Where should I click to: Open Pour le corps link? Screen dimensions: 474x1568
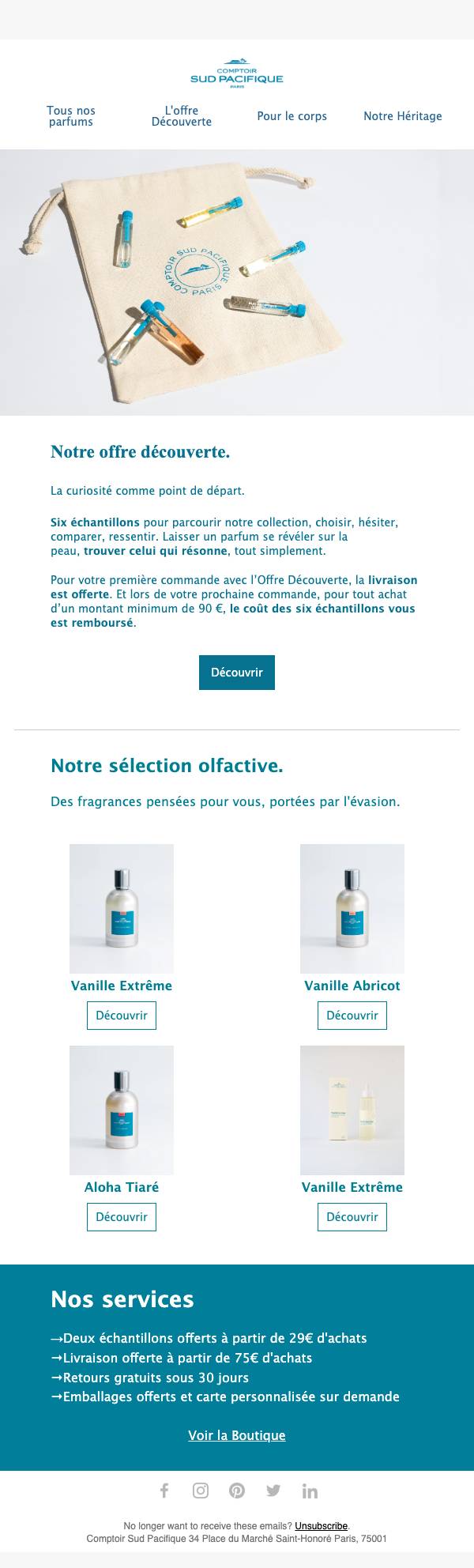coord(292,116)
